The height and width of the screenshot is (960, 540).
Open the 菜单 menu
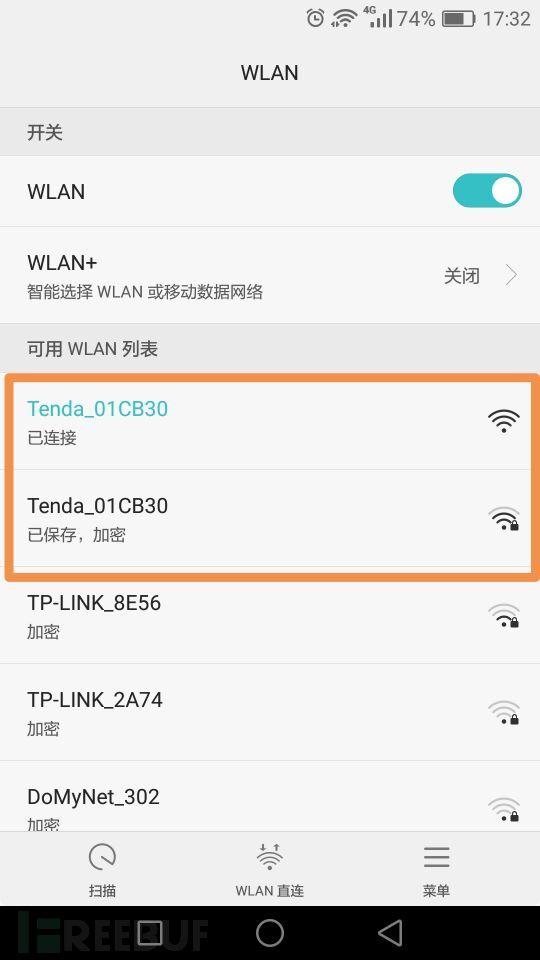coord(437,869)
